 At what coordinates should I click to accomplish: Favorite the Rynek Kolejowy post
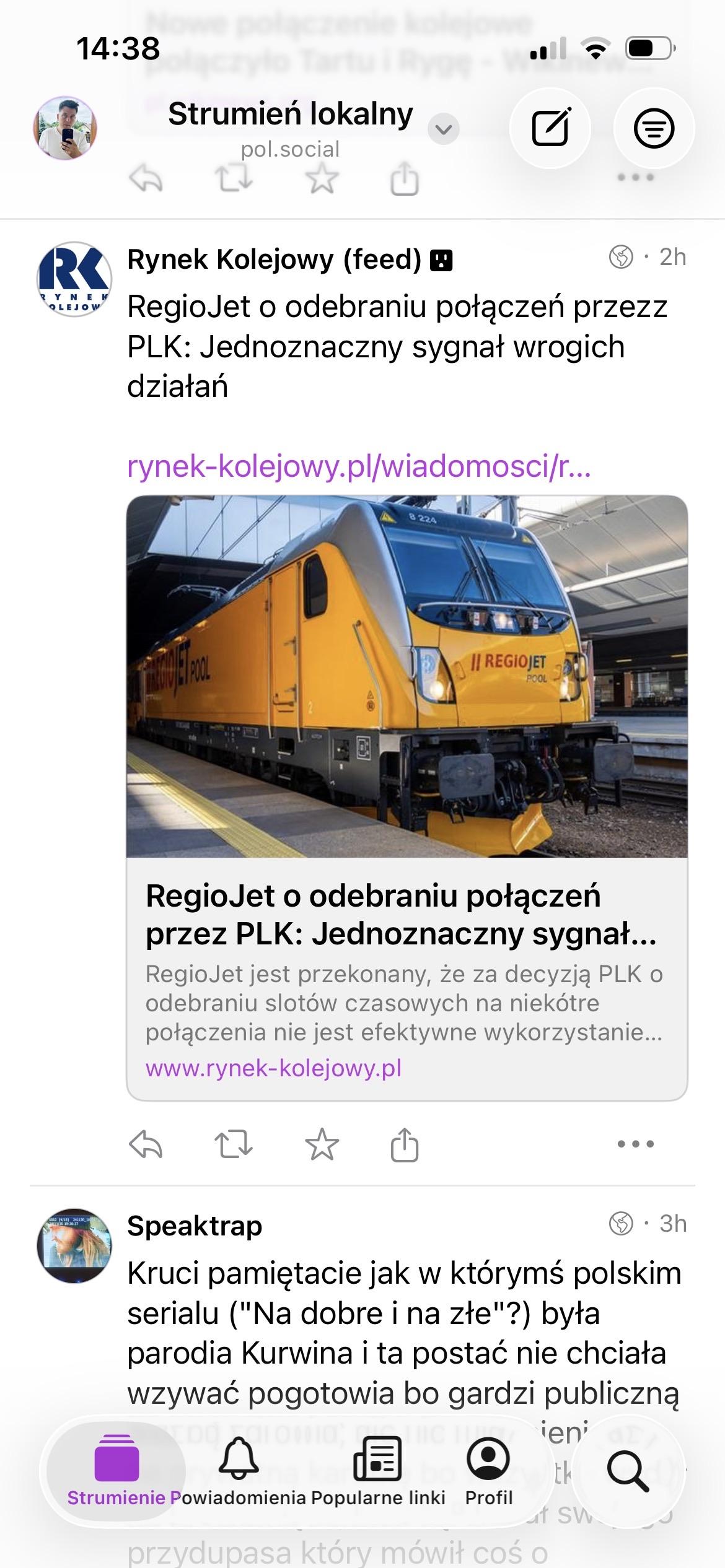[x=322, y=1144]
